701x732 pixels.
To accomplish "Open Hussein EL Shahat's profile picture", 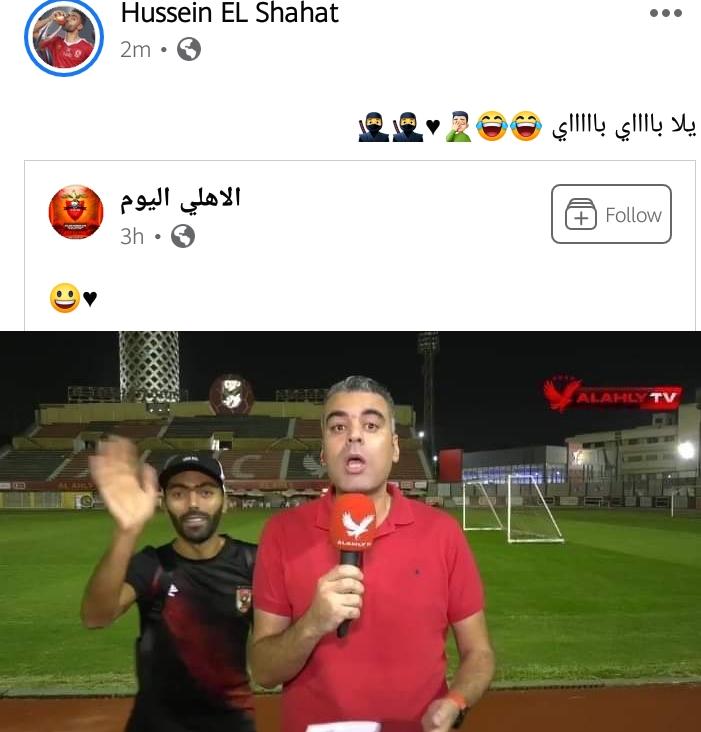I will pos(63,37).
